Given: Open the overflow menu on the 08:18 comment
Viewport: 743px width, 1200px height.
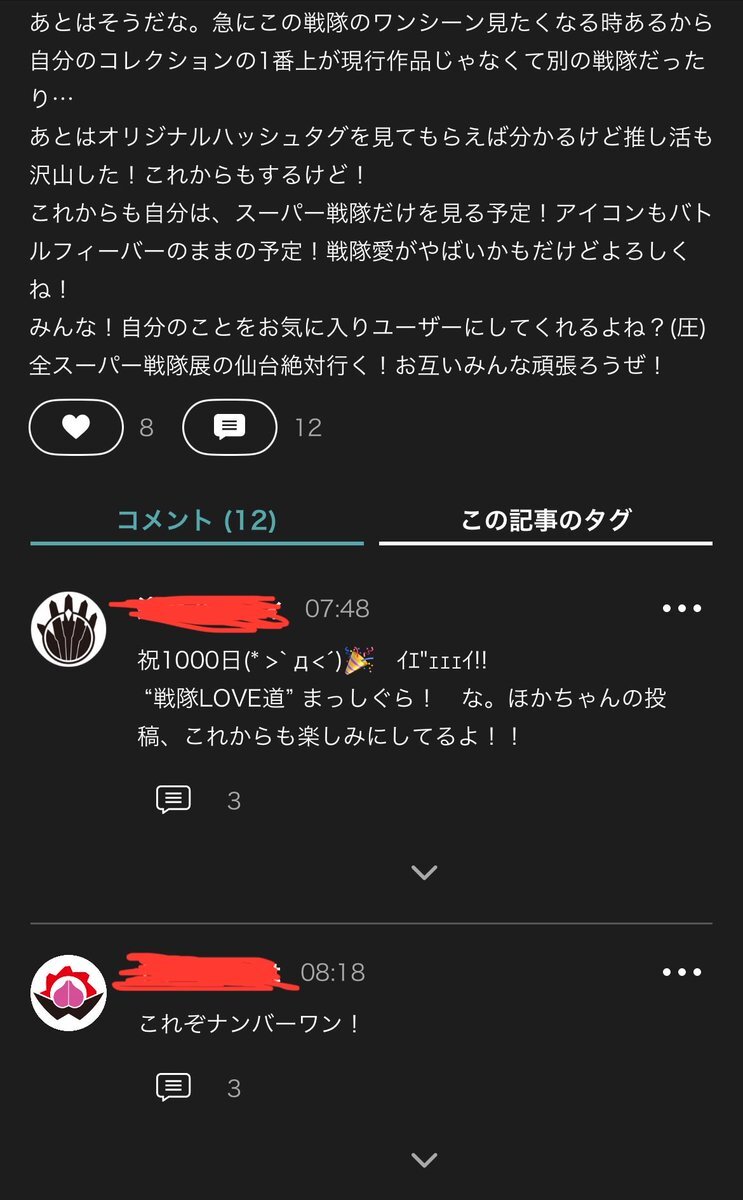Looking at the screenshot, I should (682, 972).
